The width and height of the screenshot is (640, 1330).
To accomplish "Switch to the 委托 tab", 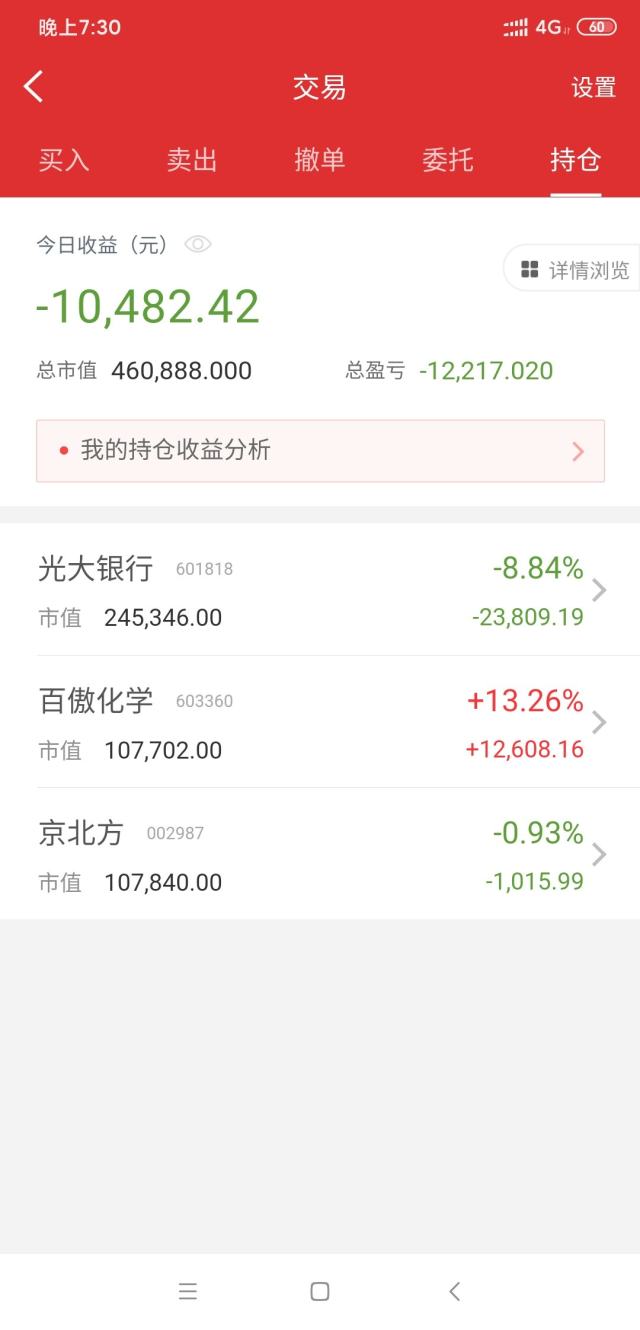I will (x=448, y=160).
